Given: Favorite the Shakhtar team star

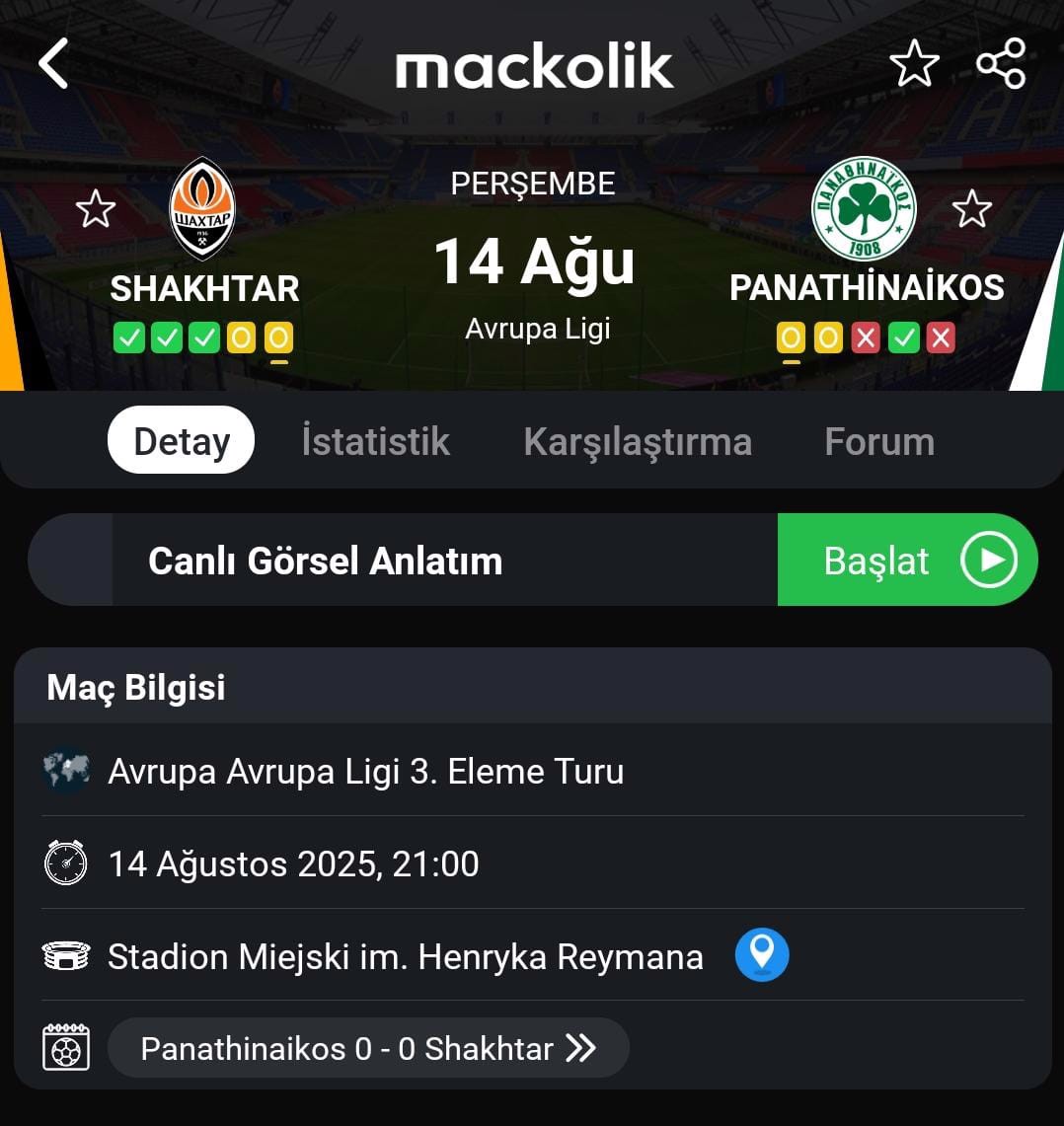Looking at the screenshot, I should [x=96, y=209].
